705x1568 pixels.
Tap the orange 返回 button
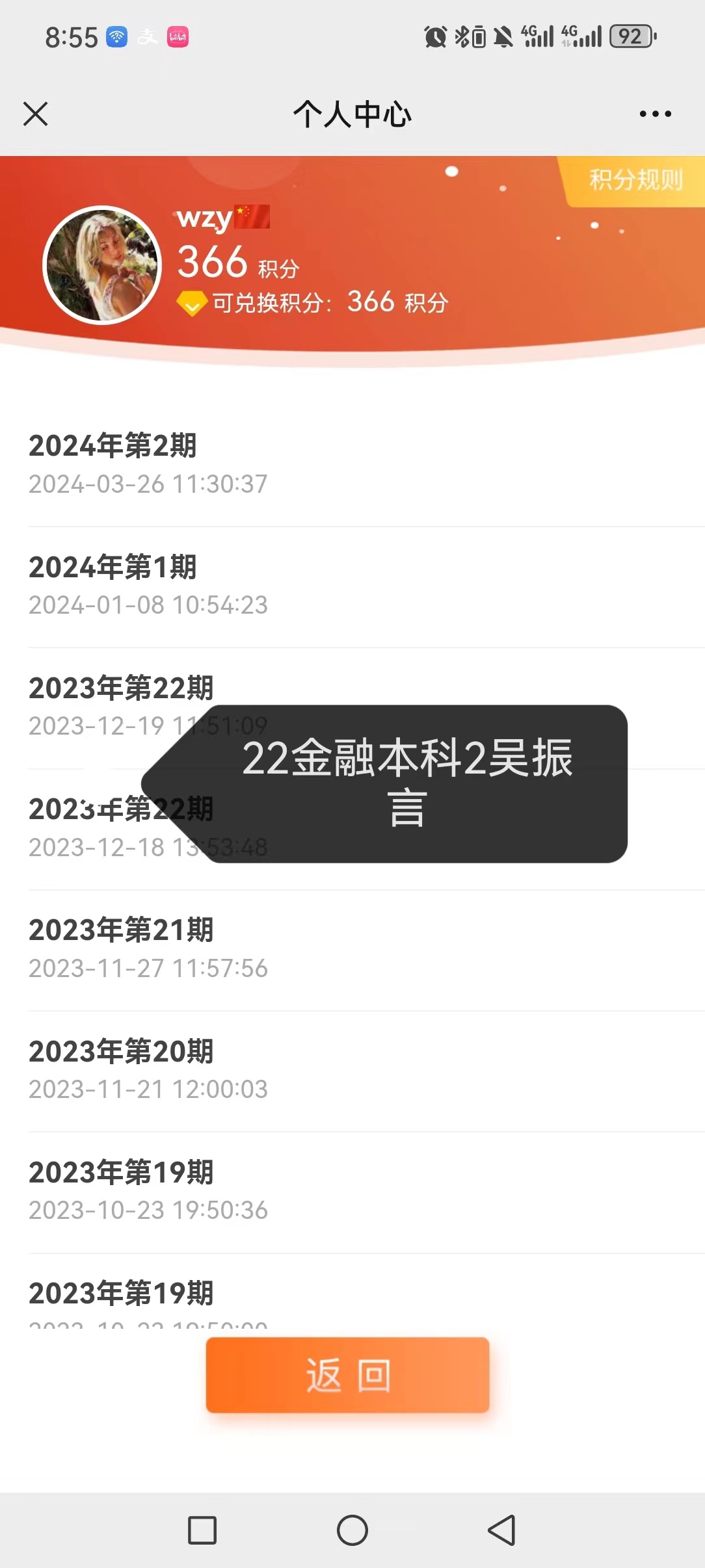point(347,1375)
